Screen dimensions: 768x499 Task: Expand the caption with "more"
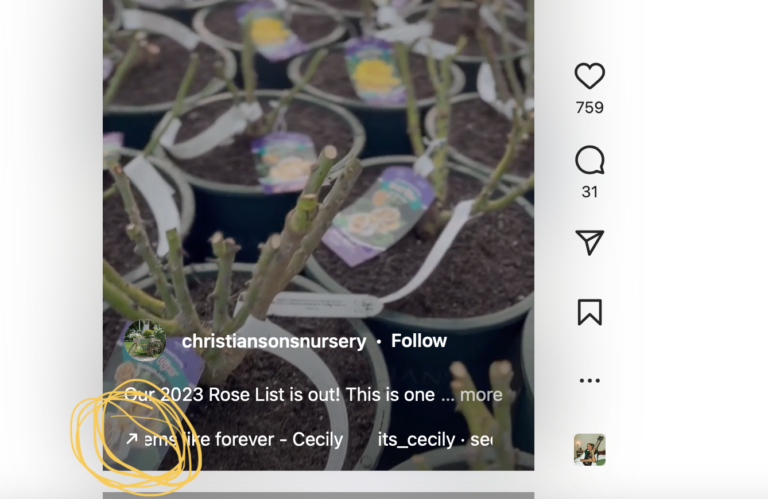click(x=481, y=394)
